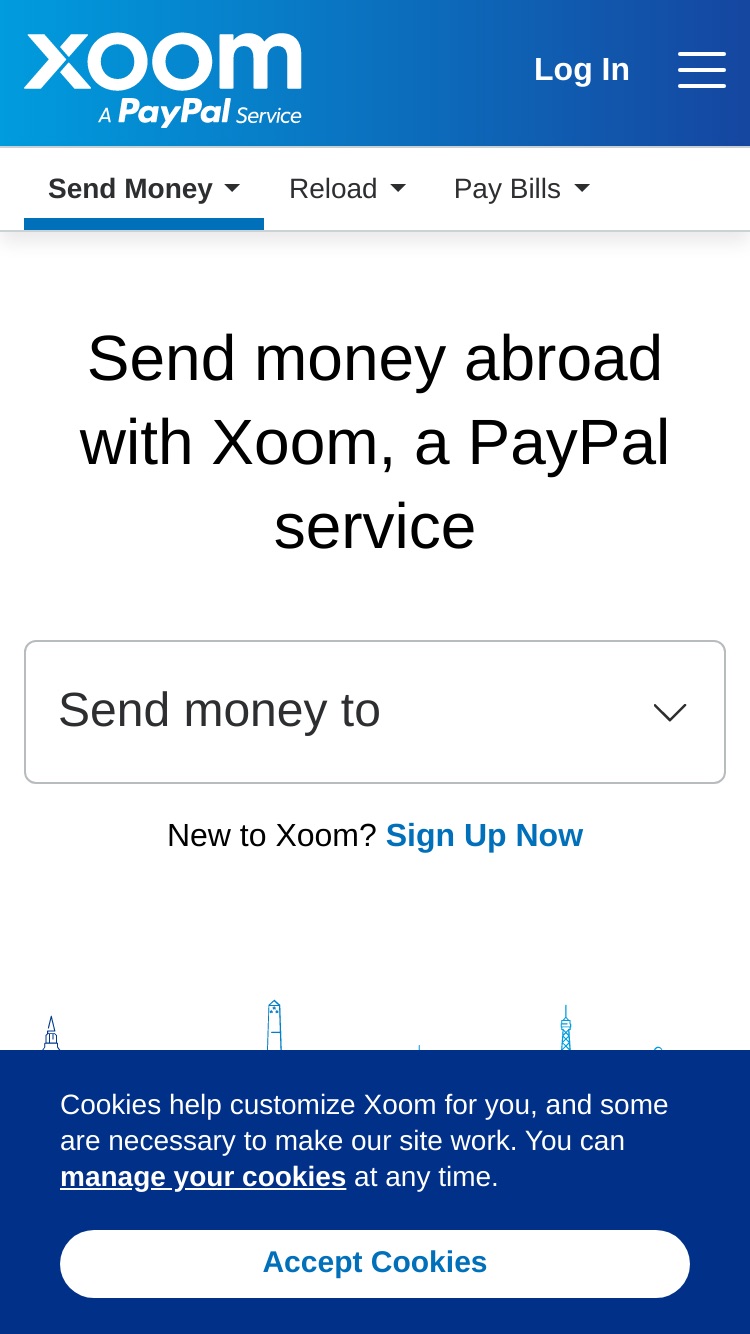This screenshot has height=1334, width=750.
Task: Open manage your cookies link
Action: [203, 1177]
